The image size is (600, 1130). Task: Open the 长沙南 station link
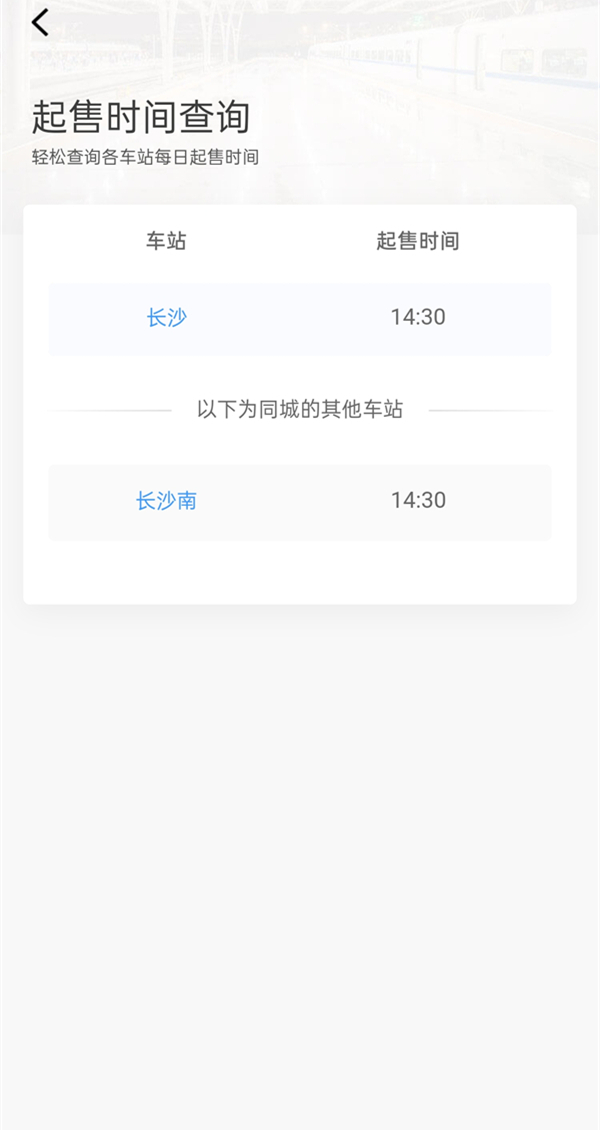[x=166, y=501]
